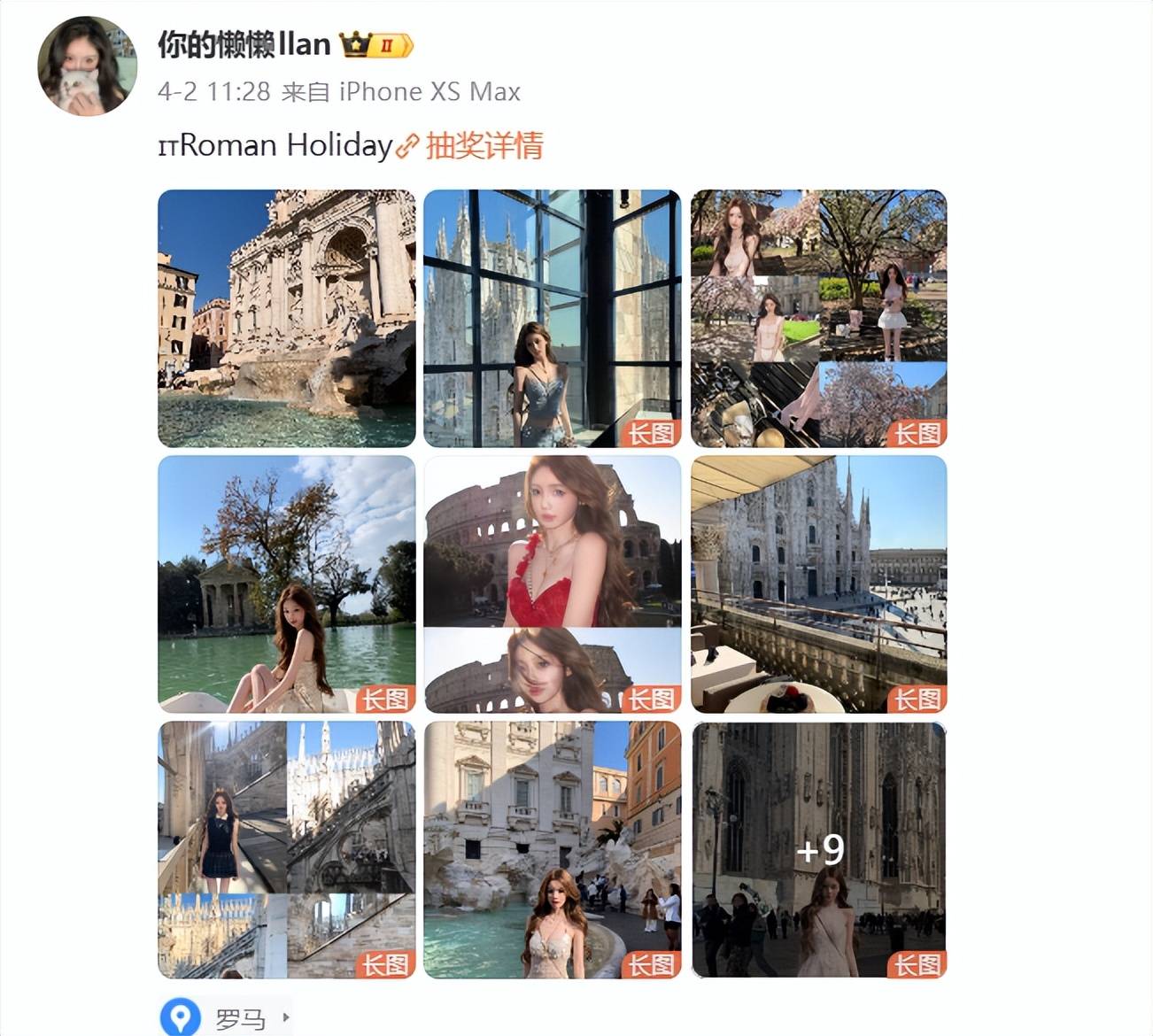
Task: Open the +9 tile to see more photos
Action: pos(818,849)
